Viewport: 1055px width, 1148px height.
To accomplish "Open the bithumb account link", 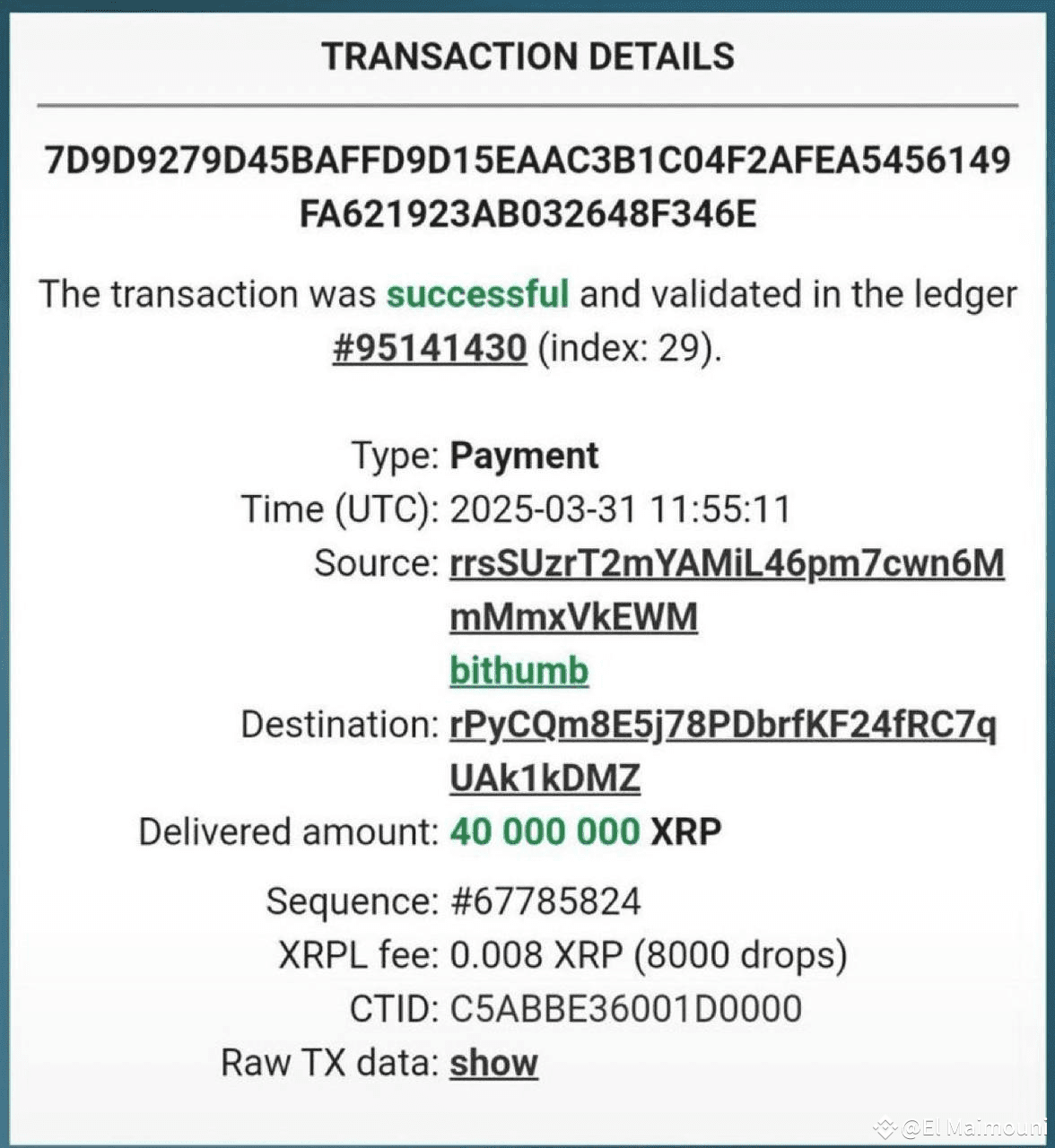I will coord(519,671).
